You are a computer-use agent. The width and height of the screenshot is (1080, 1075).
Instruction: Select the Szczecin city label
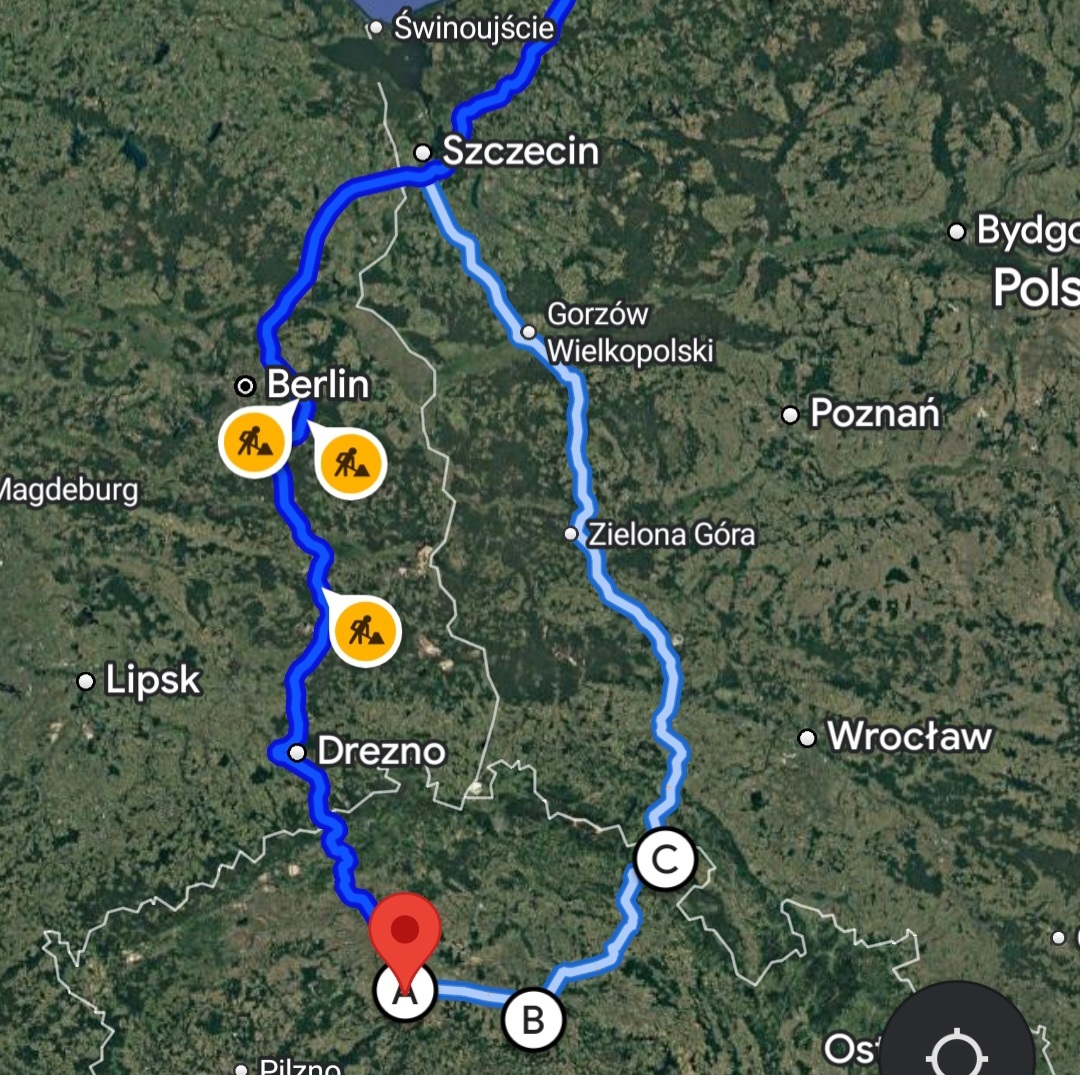[x=520, y=151]
